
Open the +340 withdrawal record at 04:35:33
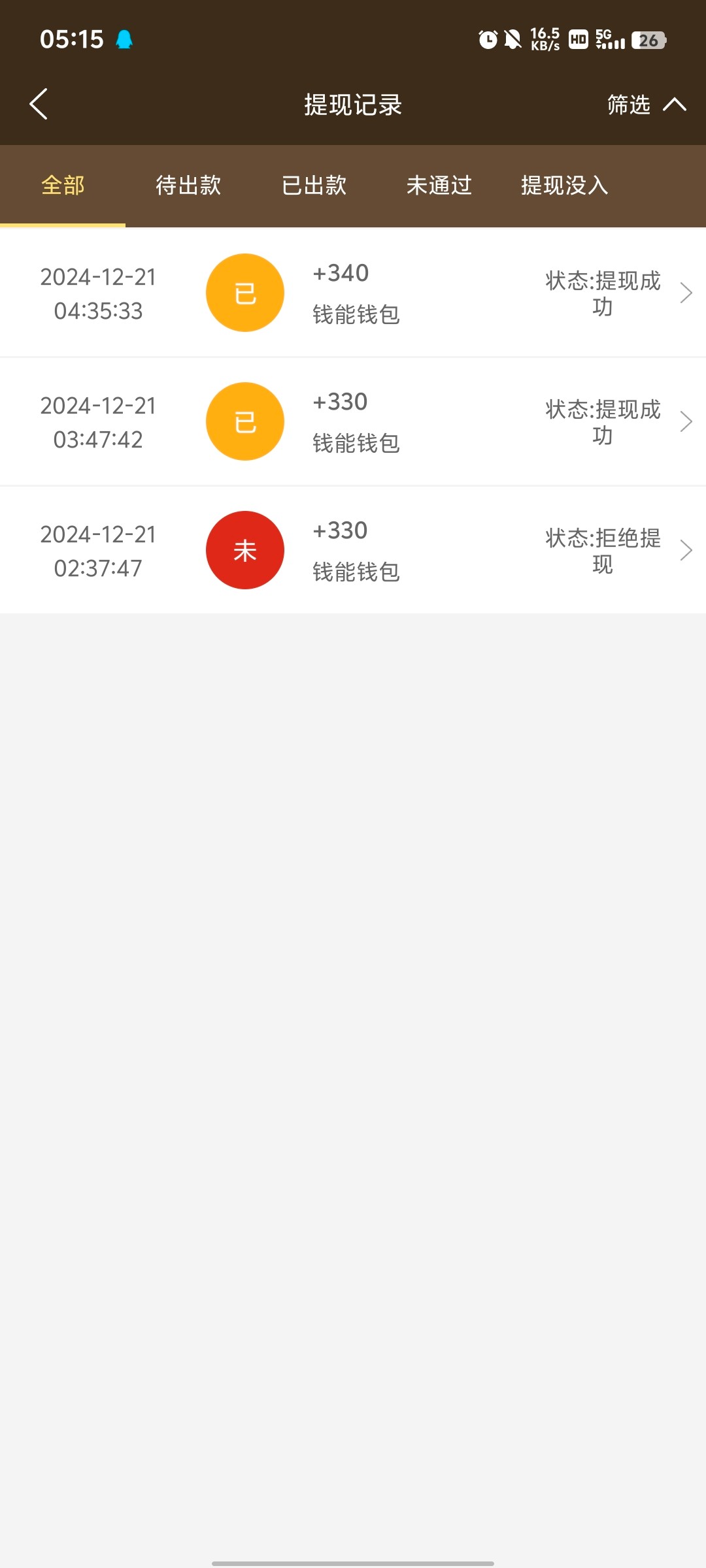tap(353, 293)
